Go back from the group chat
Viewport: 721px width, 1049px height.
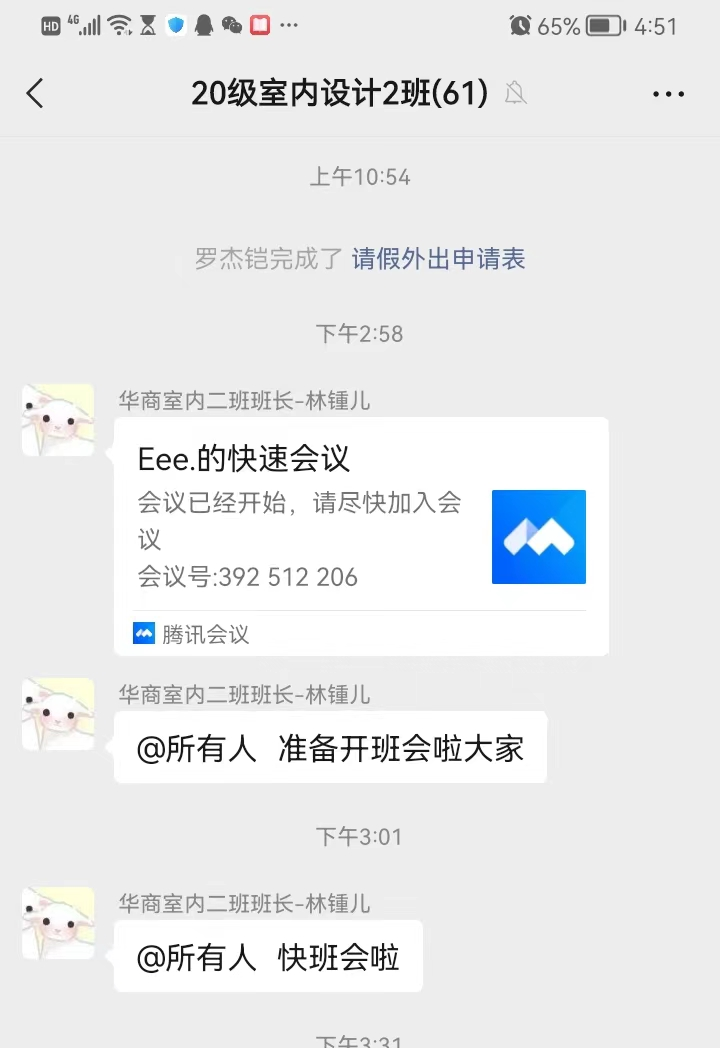click(x=35, y=94)
